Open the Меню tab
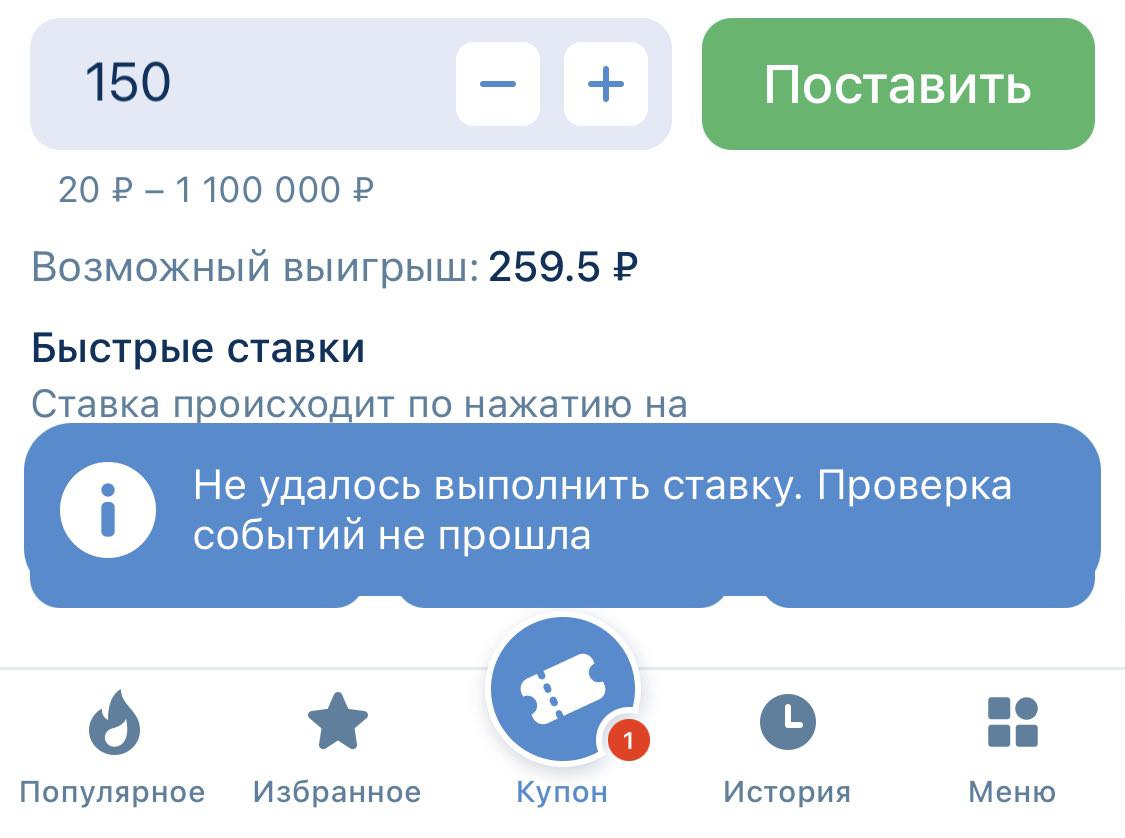Screen dimensions: 1125x838 click(x=1012, y=748)
